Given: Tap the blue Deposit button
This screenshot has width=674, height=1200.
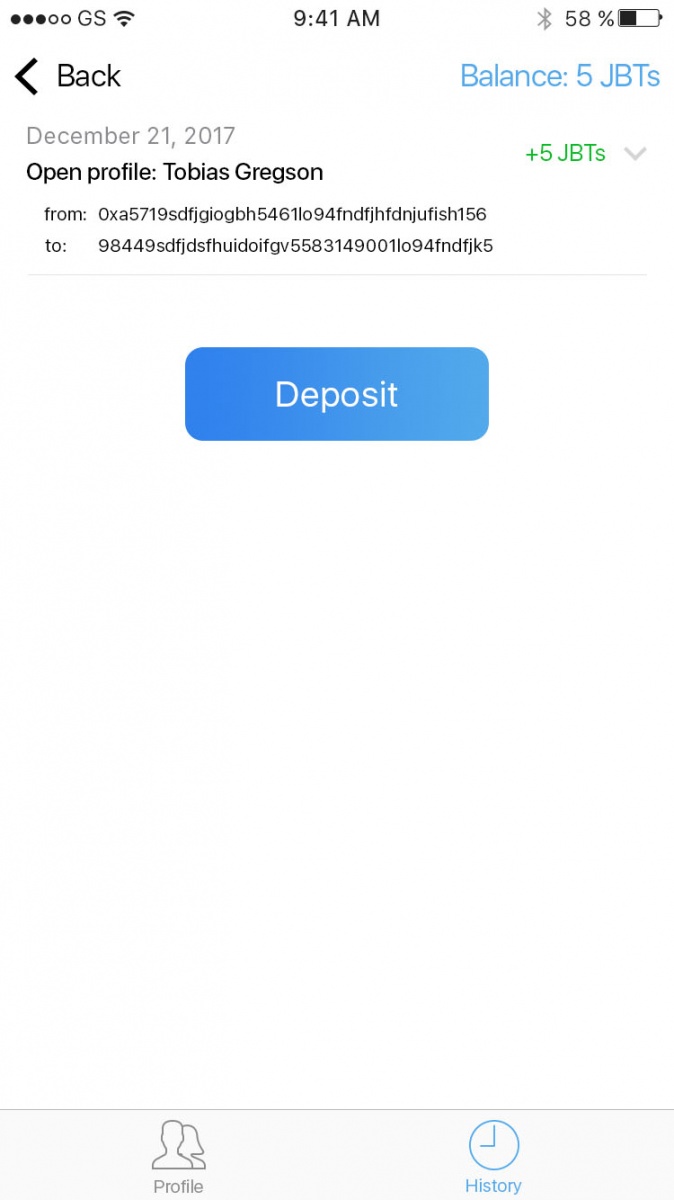Looking at the screenshot, I should click(337, 394).
